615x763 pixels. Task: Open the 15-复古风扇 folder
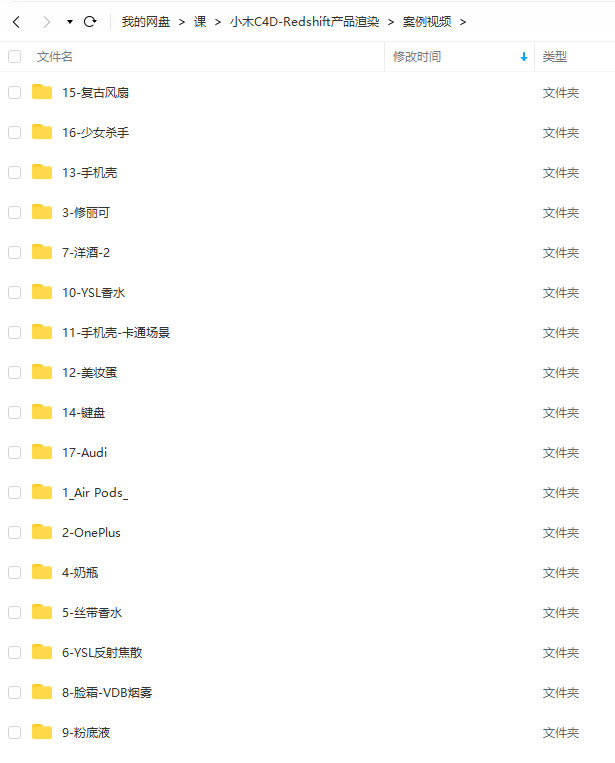[x=95, y=93]
